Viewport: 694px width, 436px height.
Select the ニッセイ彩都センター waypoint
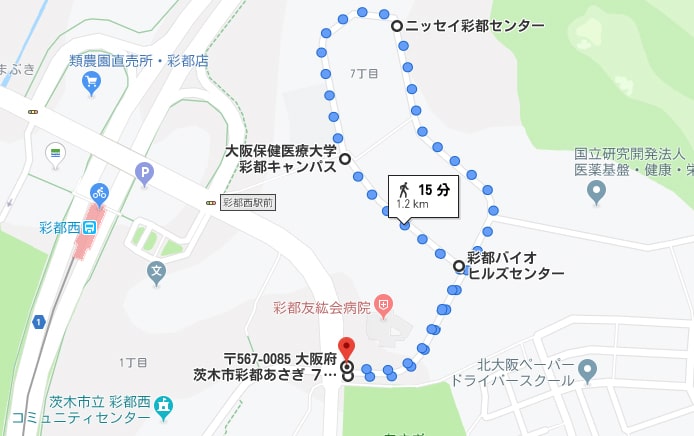[397, 26]
